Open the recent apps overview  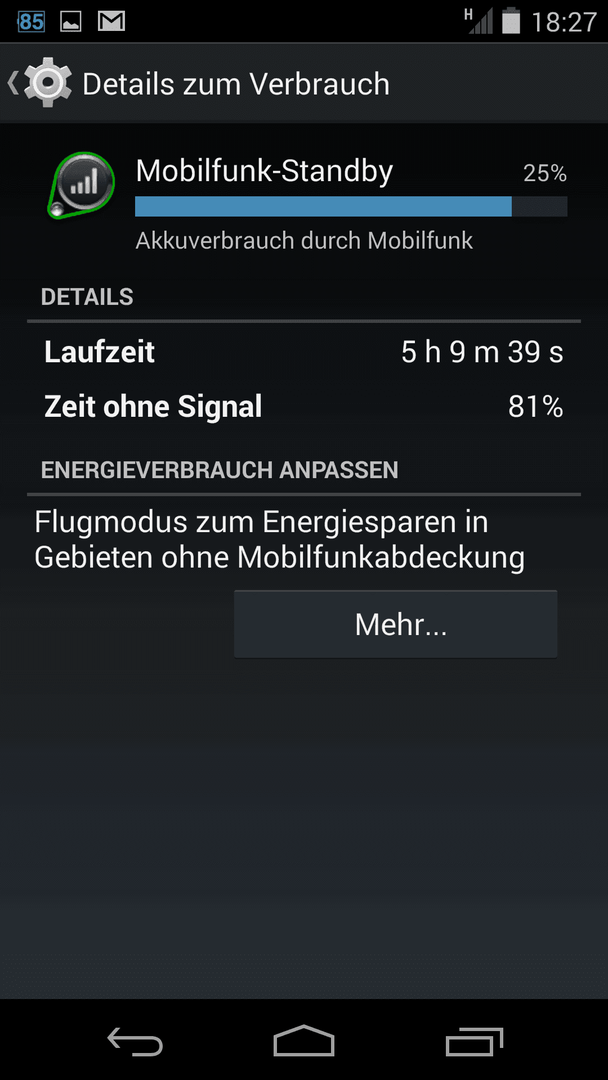[474, 1041]
